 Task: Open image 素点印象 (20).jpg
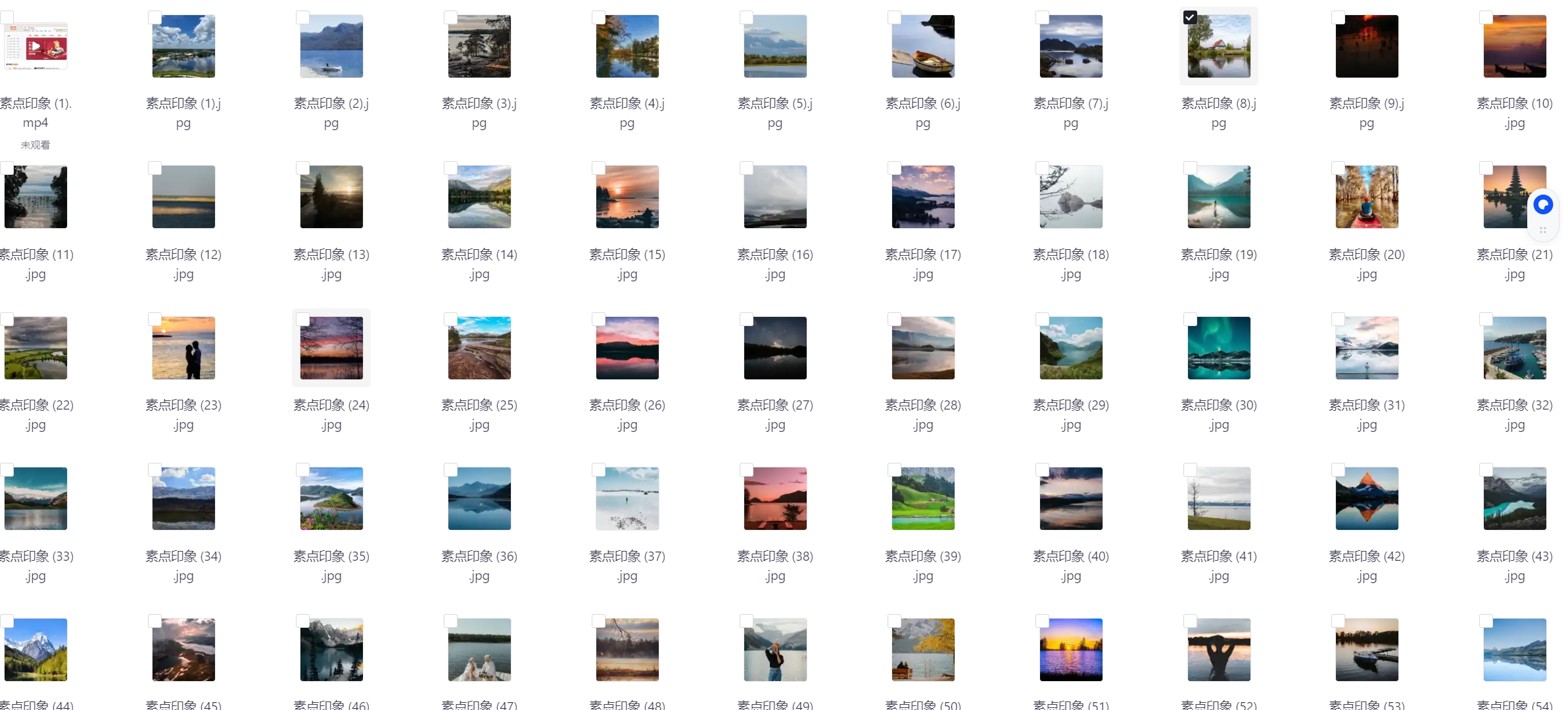pos(1367,197)
